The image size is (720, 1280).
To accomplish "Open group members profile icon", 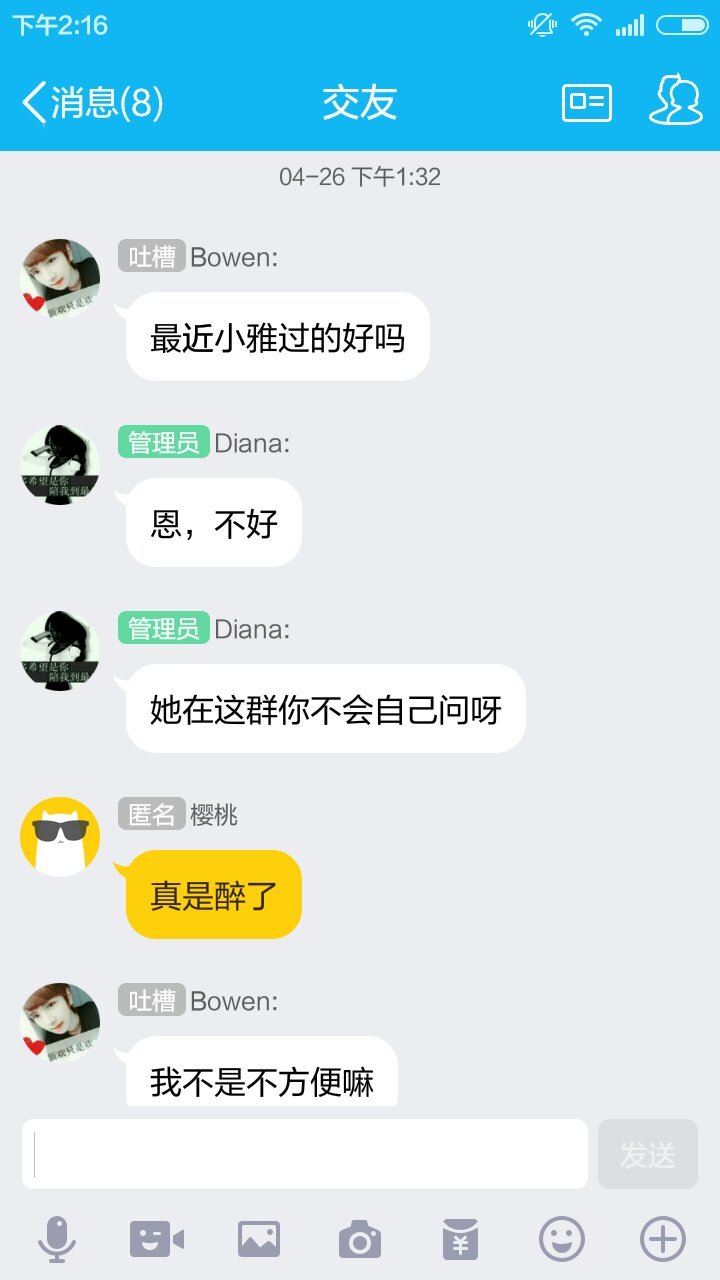I will coord(675,102).
